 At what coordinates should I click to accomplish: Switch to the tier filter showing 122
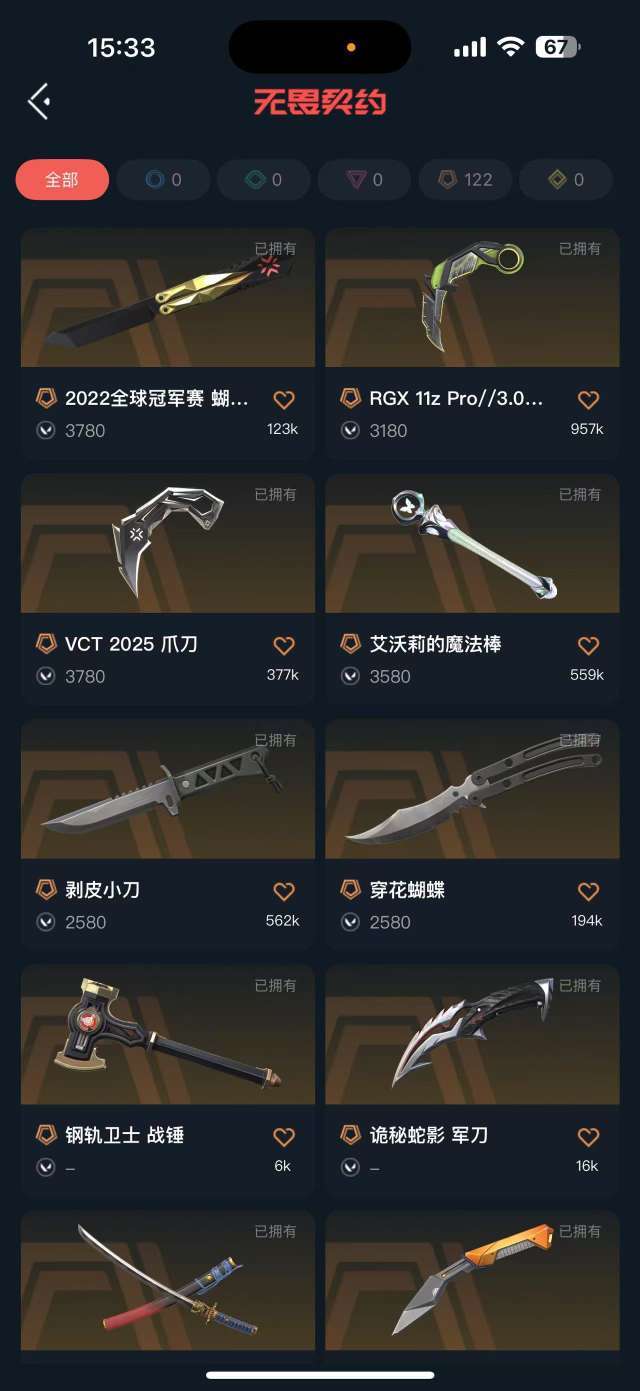(x=465, y=180)
